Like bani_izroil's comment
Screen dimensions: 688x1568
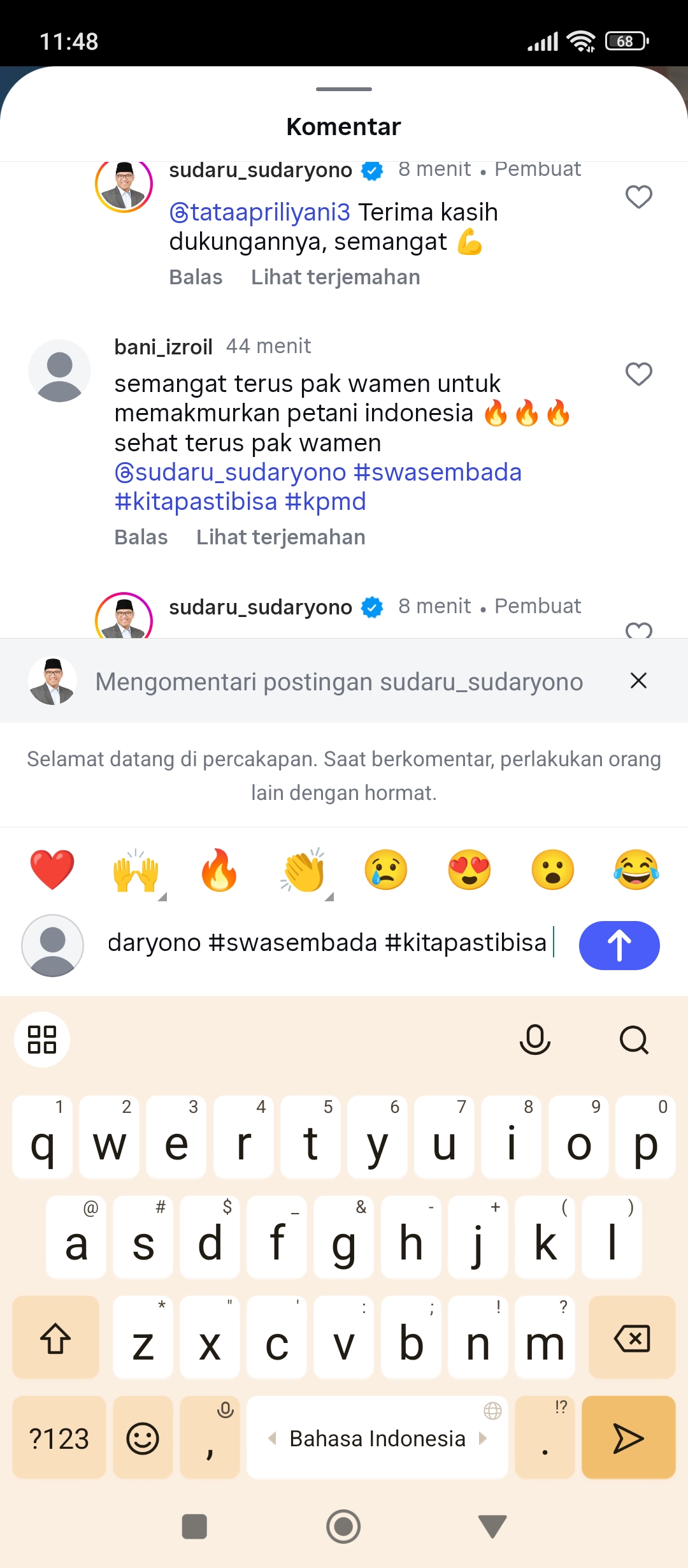[638, 374]
